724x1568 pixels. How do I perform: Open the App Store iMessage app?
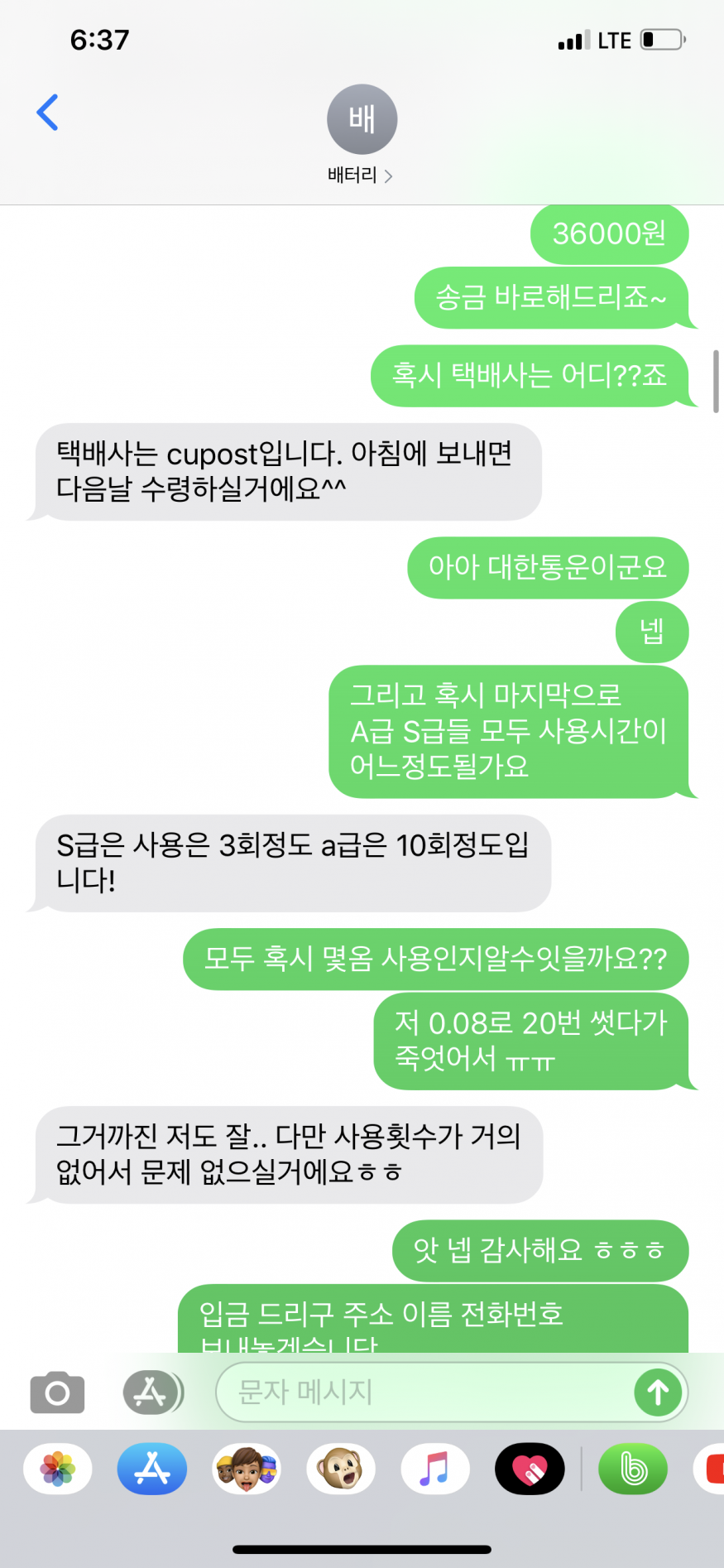(x=152, y=1469)
